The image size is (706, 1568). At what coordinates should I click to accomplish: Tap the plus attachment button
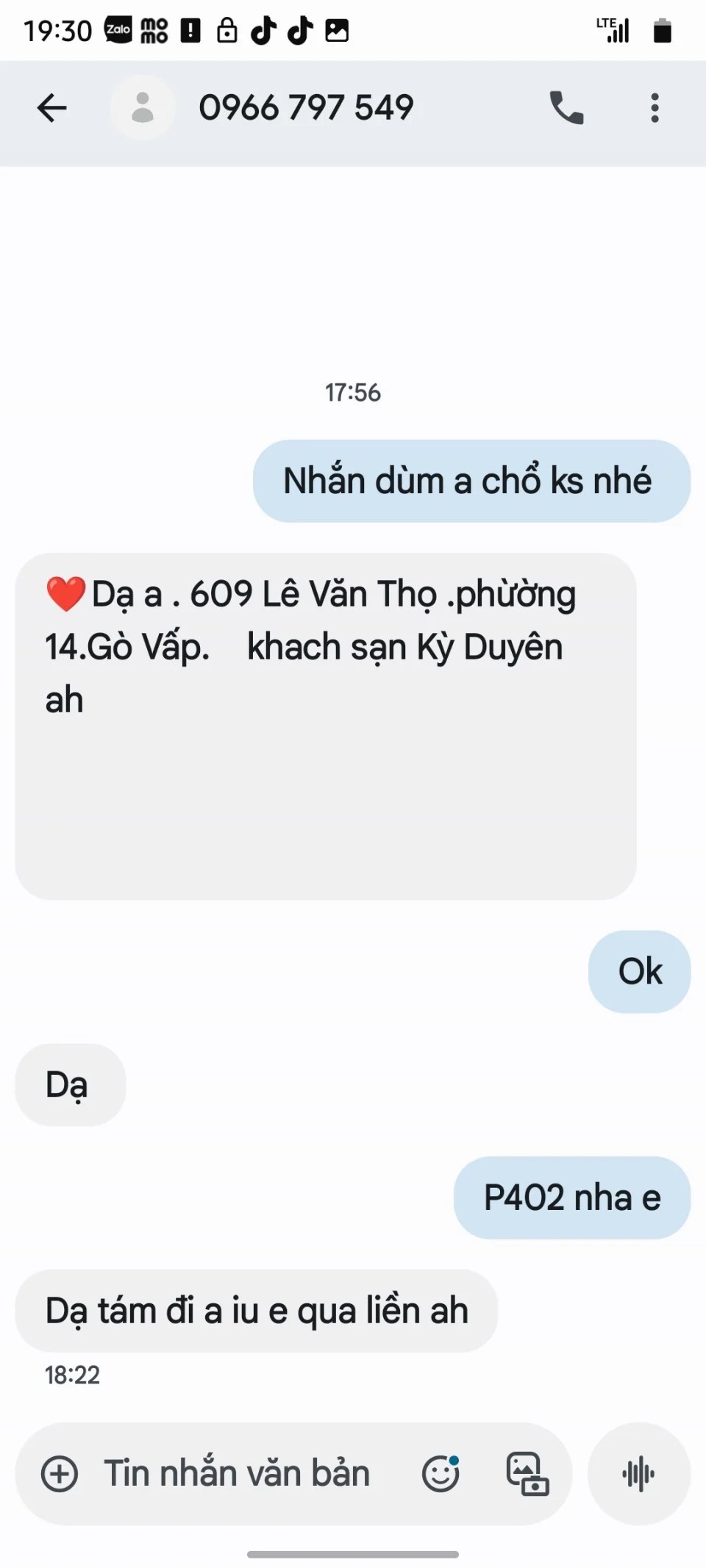tap(60, 1474)
